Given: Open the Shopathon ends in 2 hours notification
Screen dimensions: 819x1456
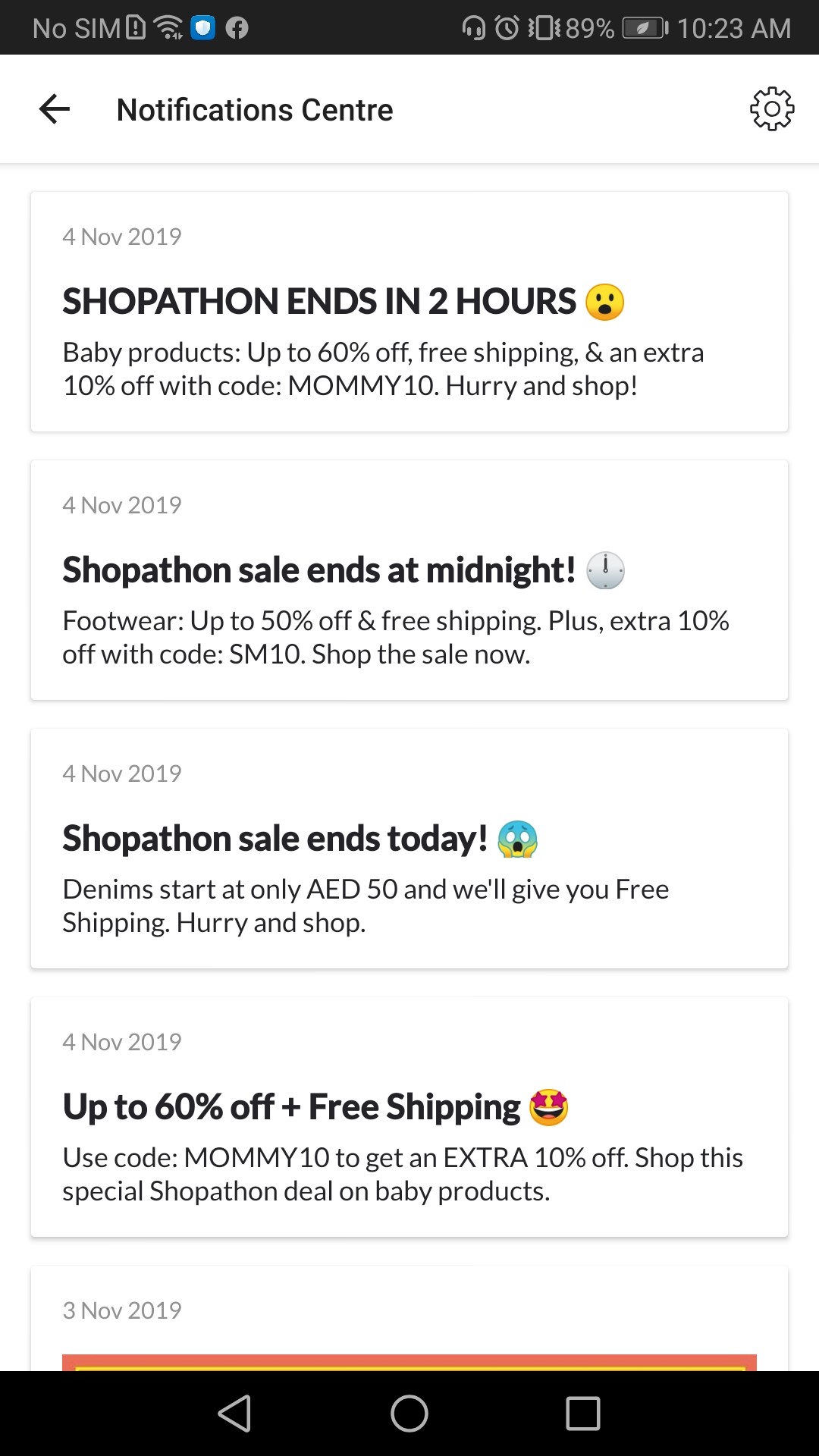Looking at the screenshot, I should pyautogui.click(x=409, y=312).
